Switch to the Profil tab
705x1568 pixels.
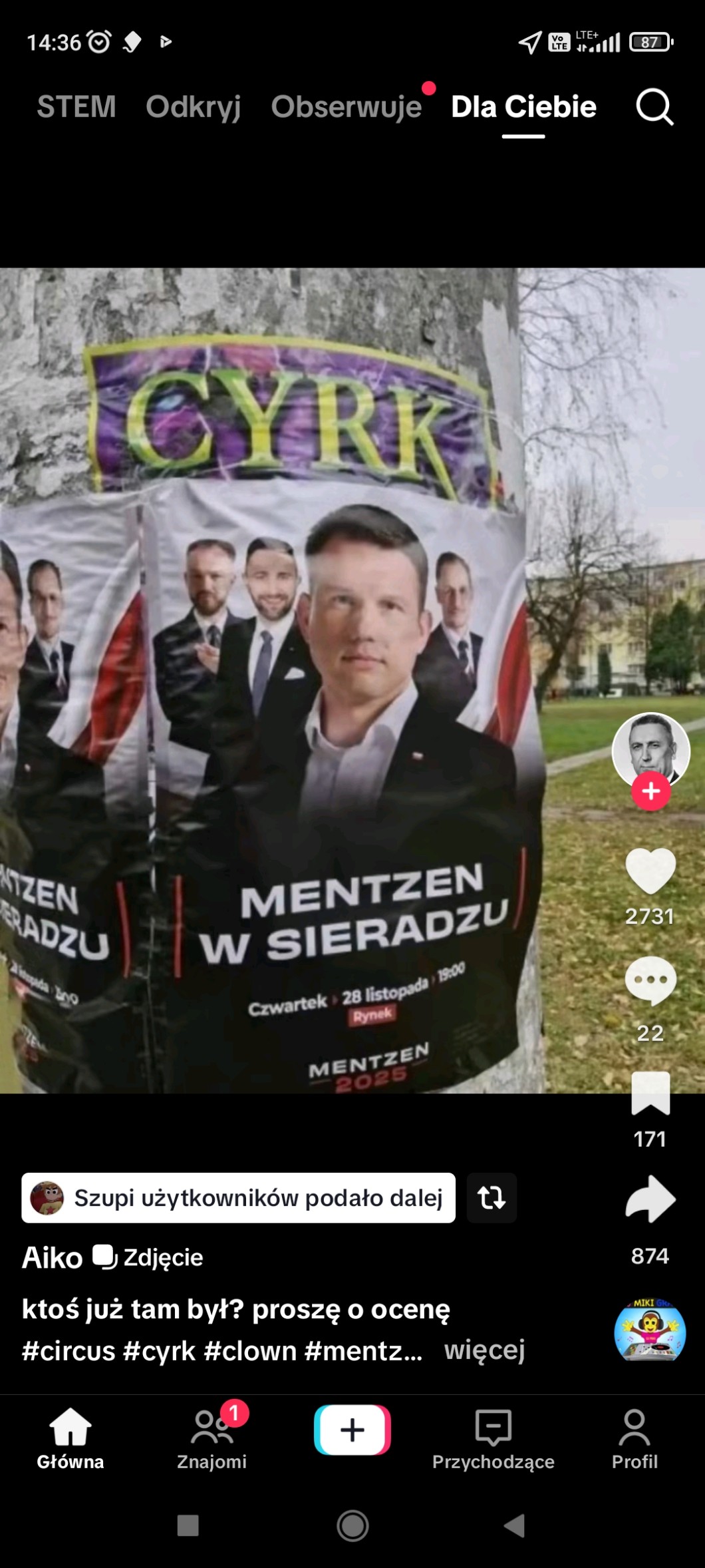pos(634,1438)
